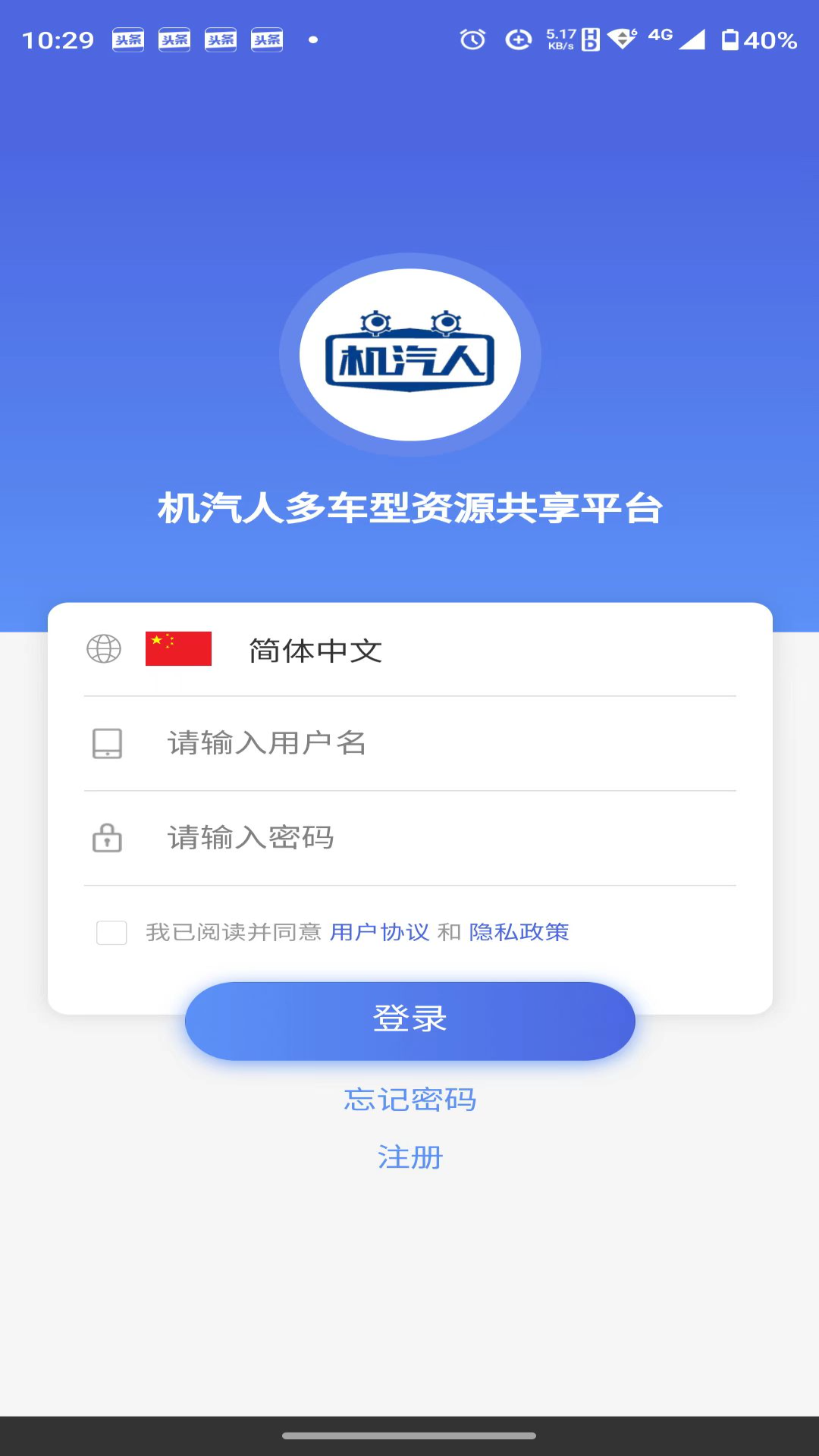Tap a 头条 notification icon in status bar

[127, 39]
